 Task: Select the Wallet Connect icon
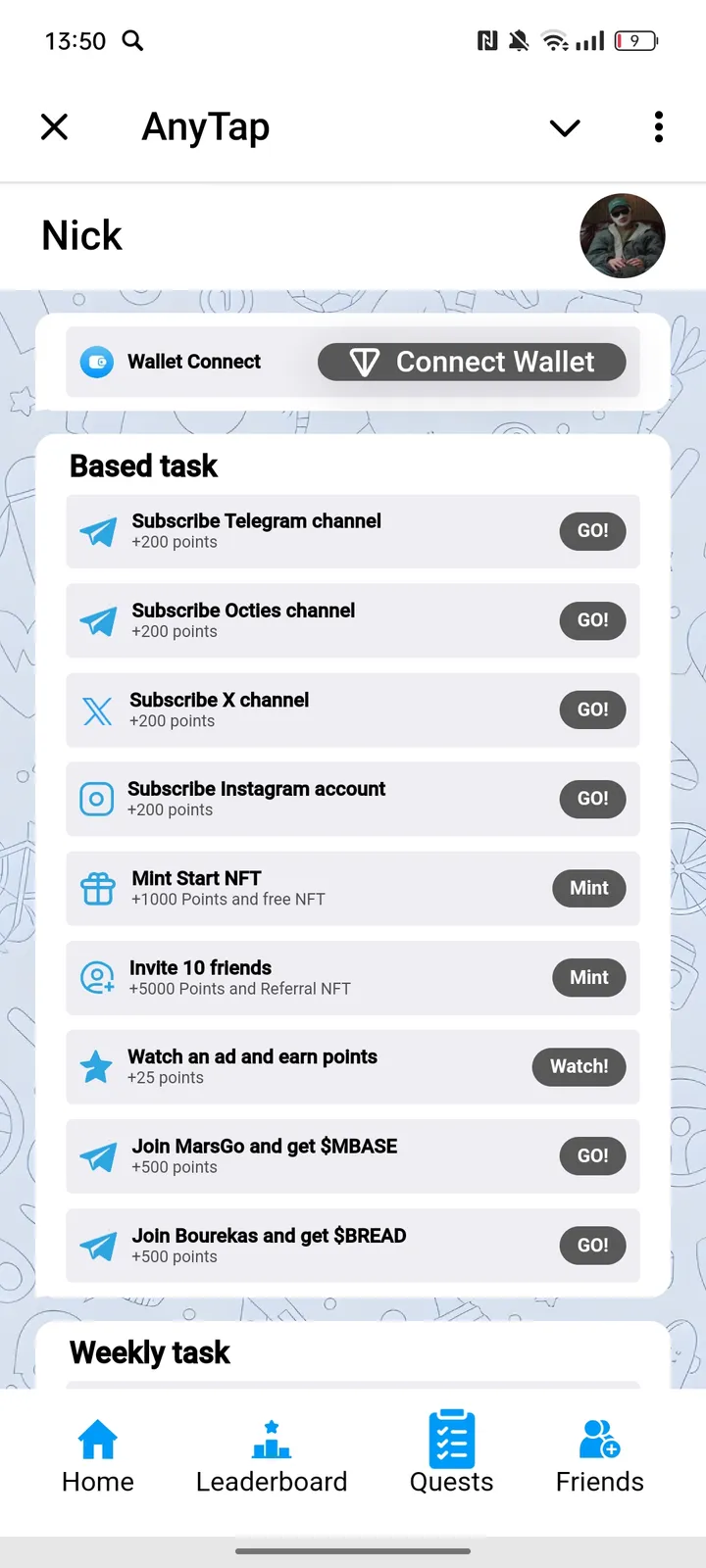tap(98, 362)
